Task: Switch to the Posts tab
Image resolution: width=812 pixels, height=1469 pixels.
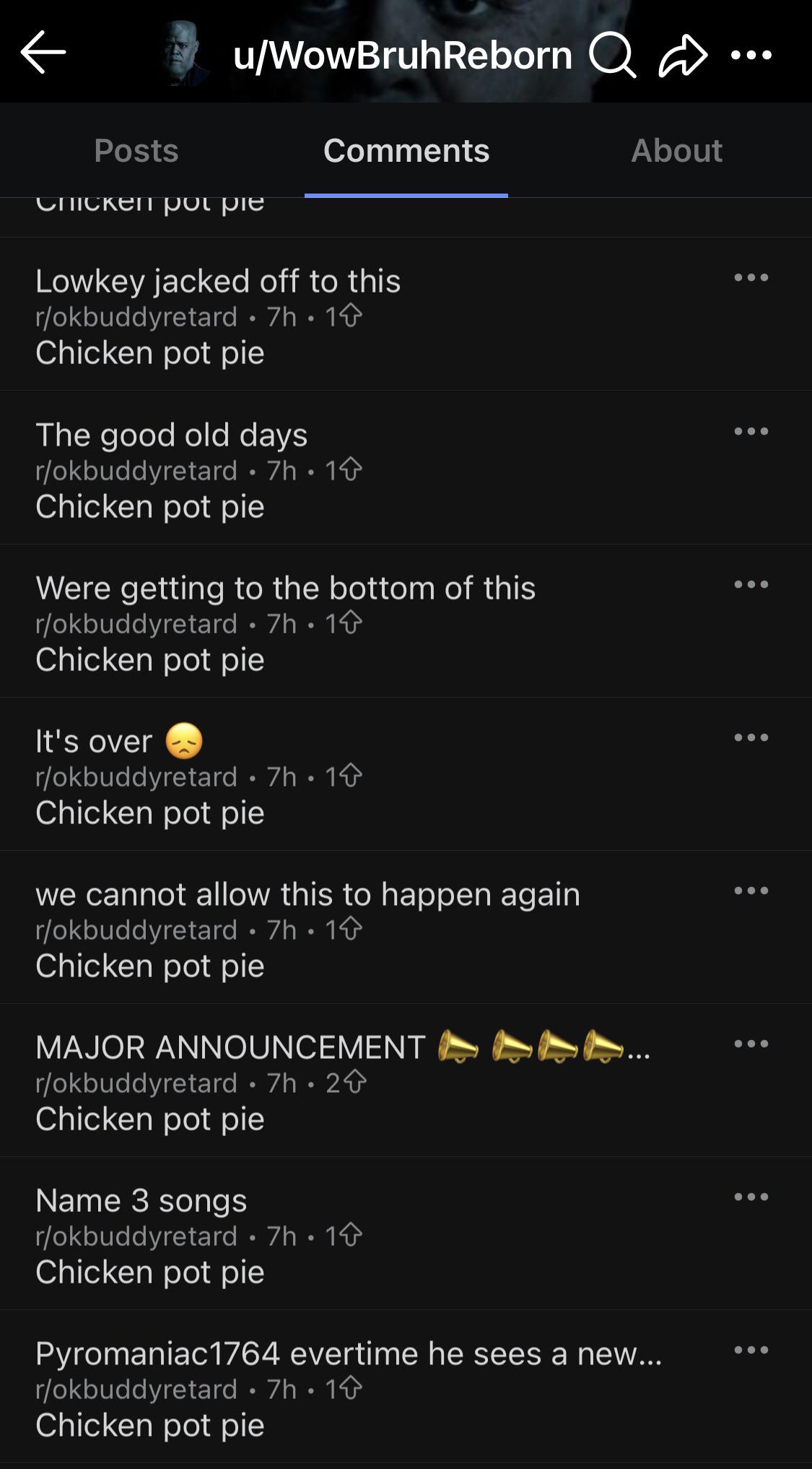Action: tap(136, 151)
